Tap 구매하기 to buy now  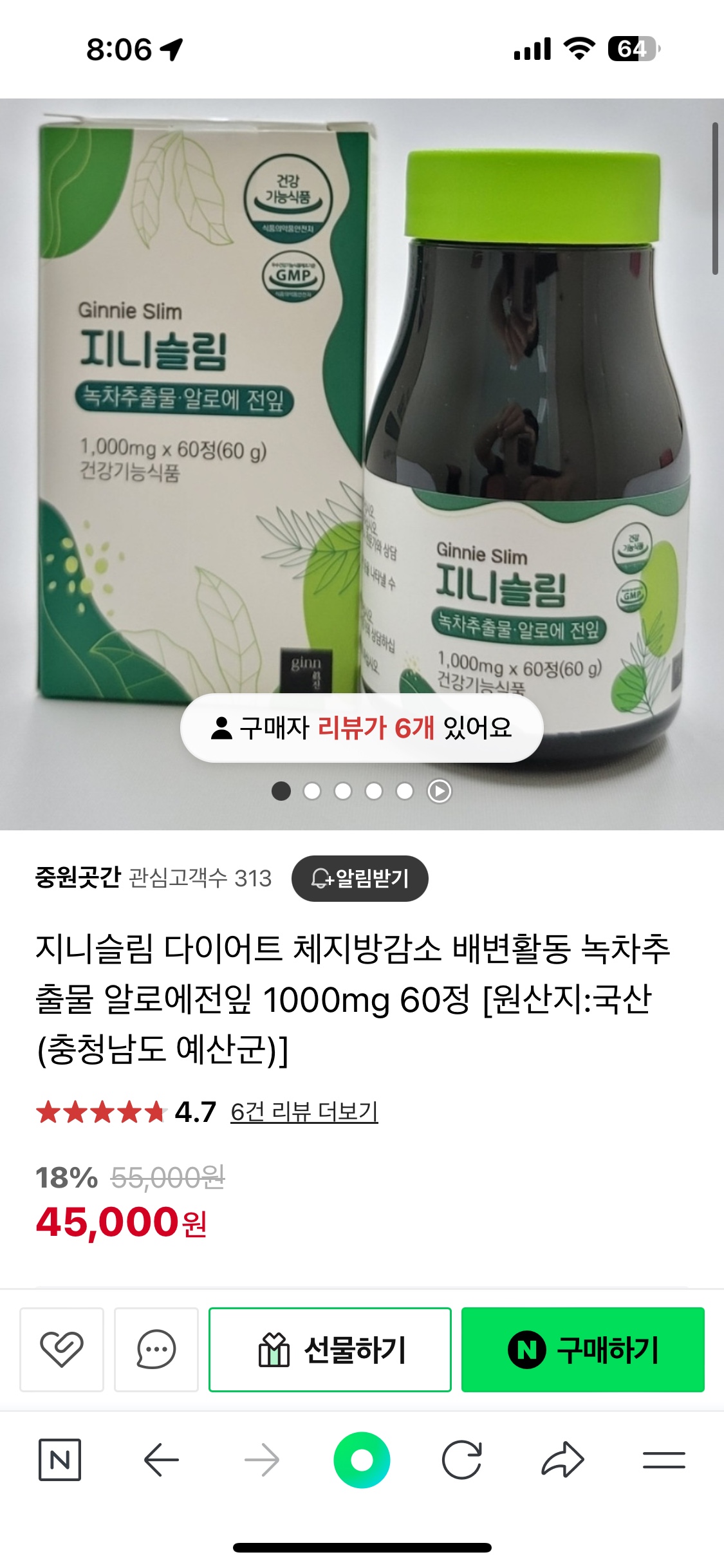tap(582, 1349)
